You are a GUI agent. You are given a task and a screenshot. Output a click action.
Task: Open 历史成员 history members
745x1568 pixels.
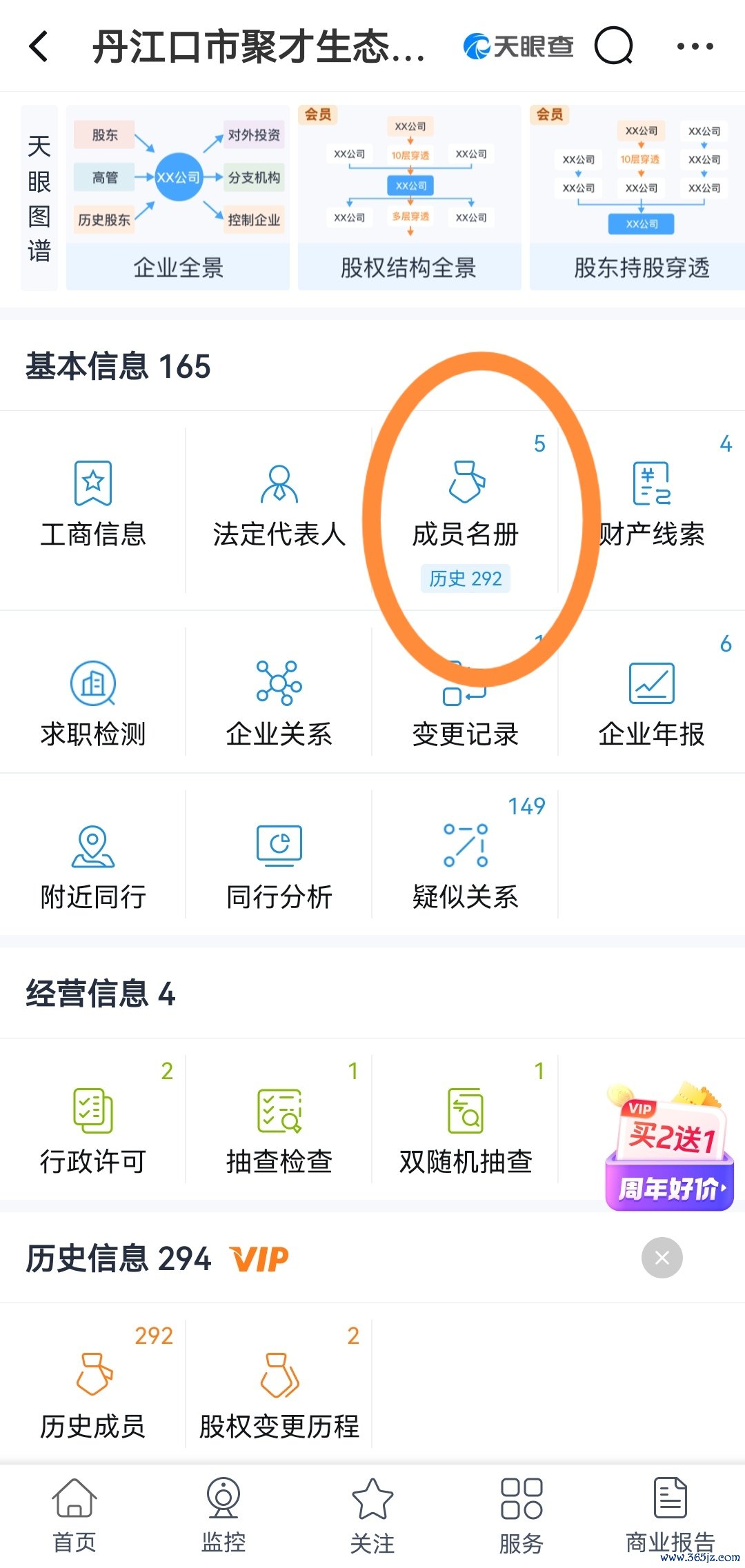click(93, 1393)
